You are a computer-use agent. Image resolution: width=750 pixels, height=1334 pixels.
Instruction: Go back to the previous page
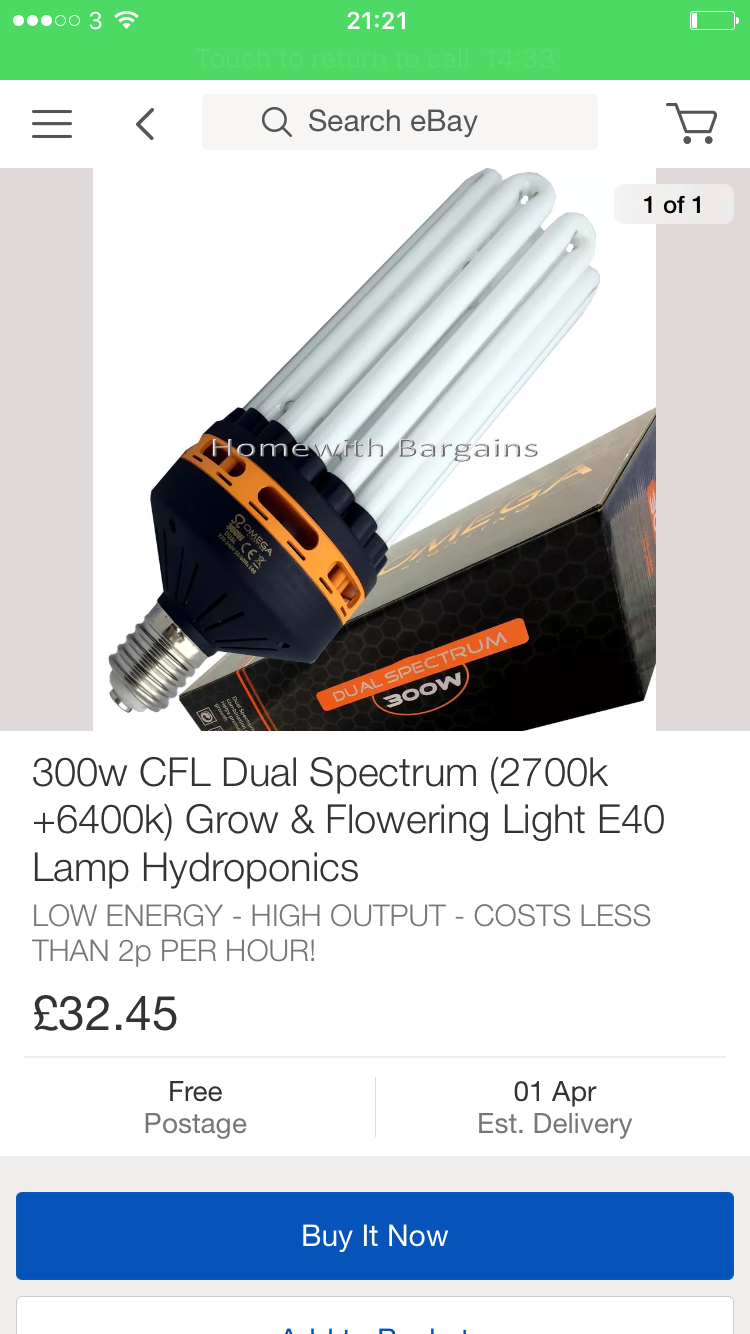coord(145,124)
